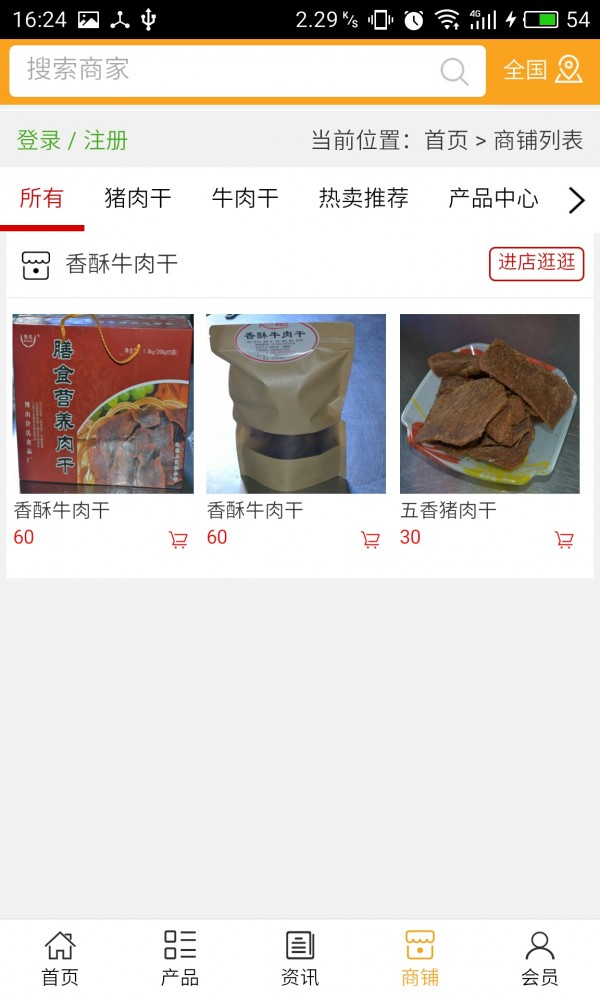Expand more categories with the right arrow

(576, 200)
